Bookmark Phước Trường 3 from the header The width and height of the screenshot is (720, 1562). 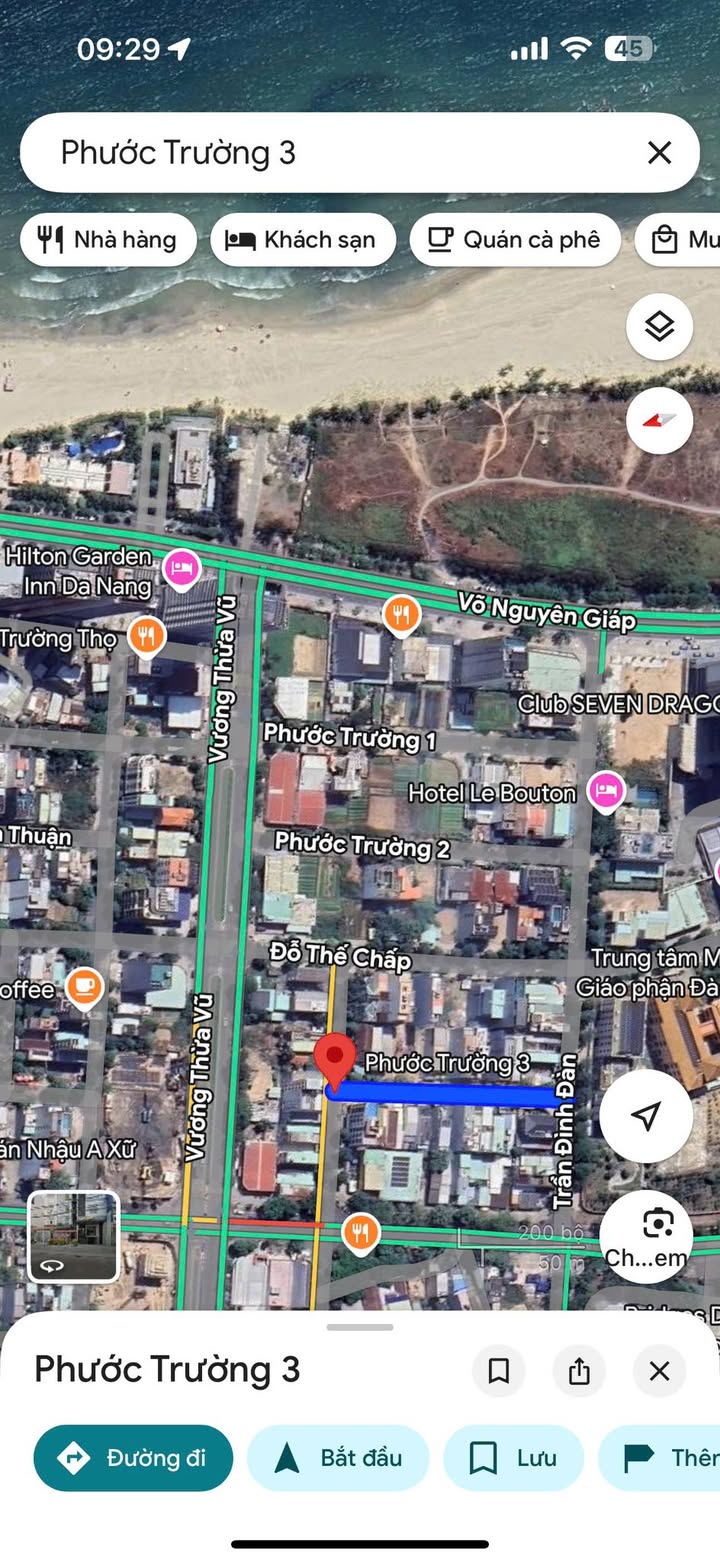tap(498, 1370)
